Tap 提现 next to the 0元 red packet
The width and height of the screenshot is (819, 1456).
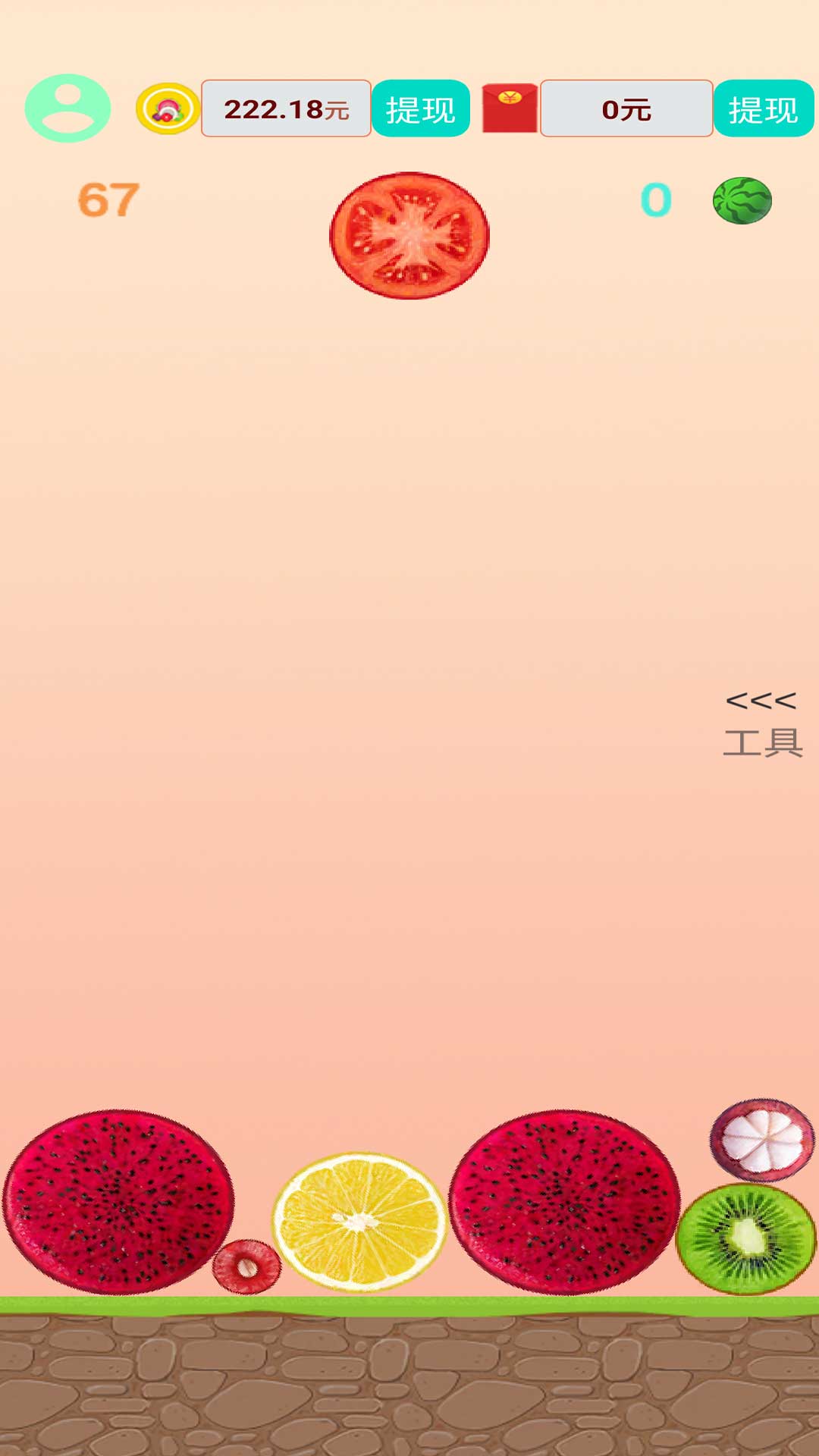pos(763,109)
